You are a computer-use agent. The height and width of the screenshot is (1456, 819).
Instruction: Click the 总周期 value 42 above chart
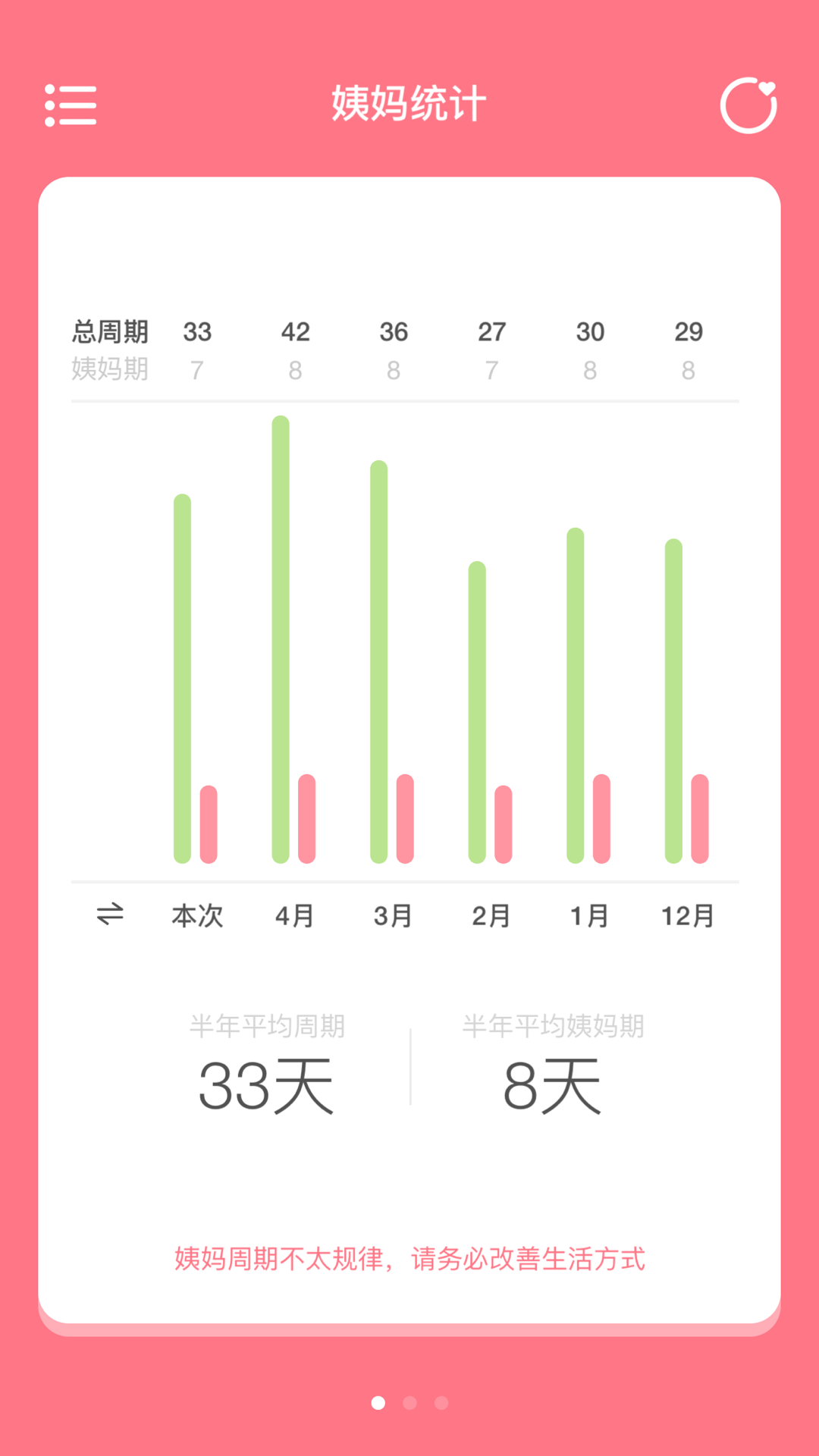click(x=296, y=332)
